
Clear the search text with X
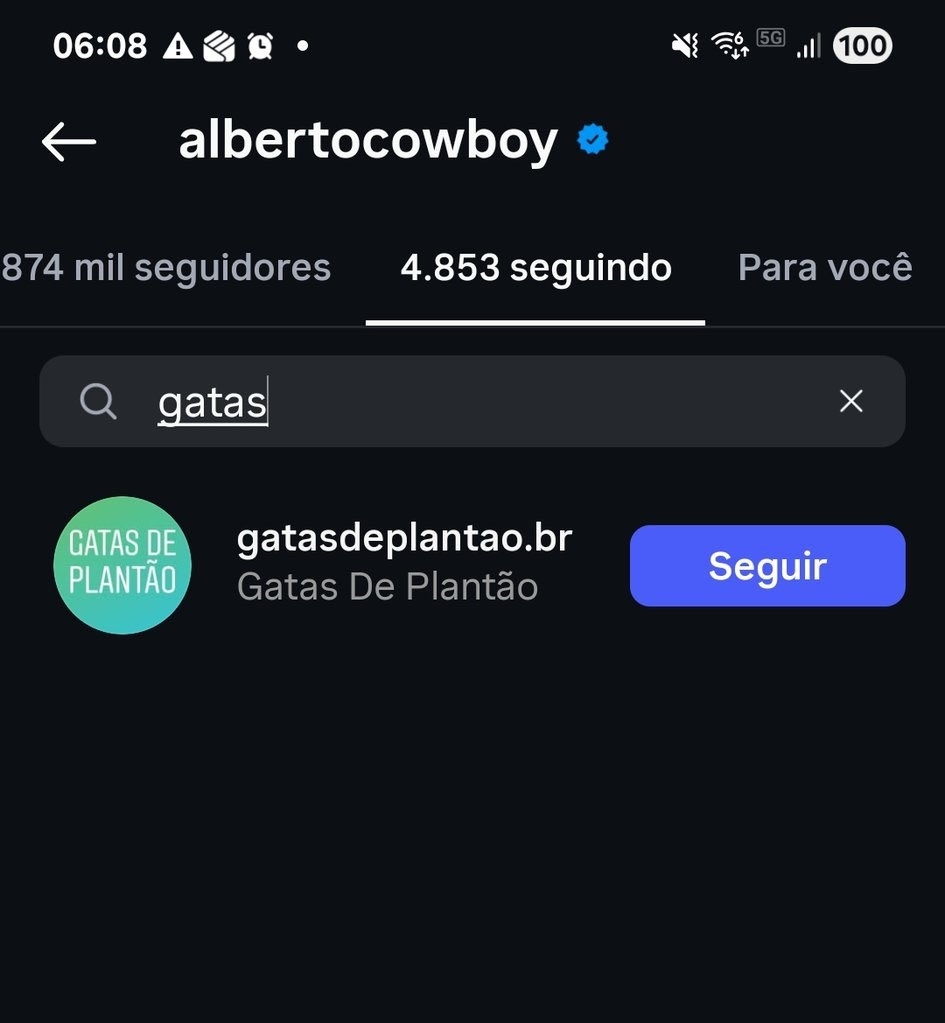(x=851, y=402)
